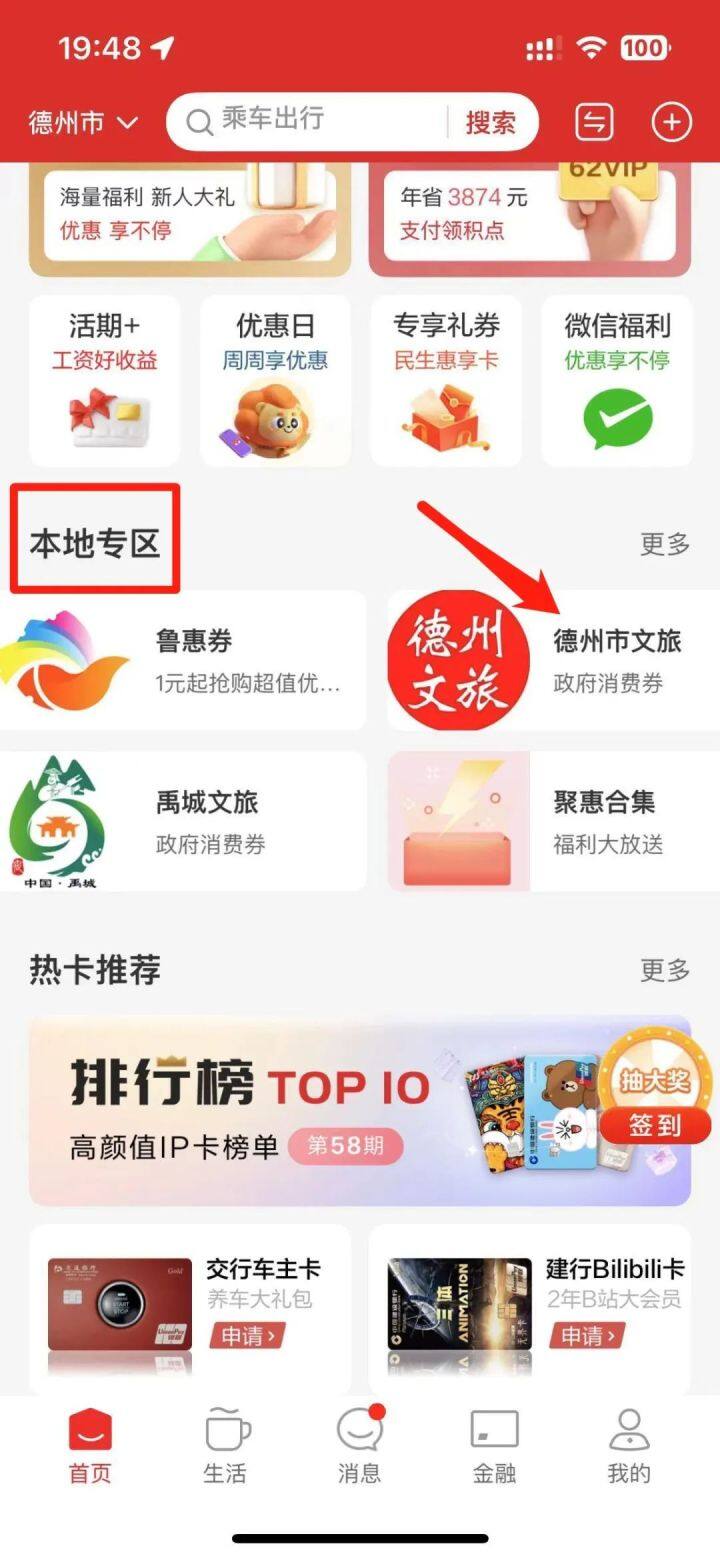
Task: Open the 活期+ card
Action: point(105,380)
